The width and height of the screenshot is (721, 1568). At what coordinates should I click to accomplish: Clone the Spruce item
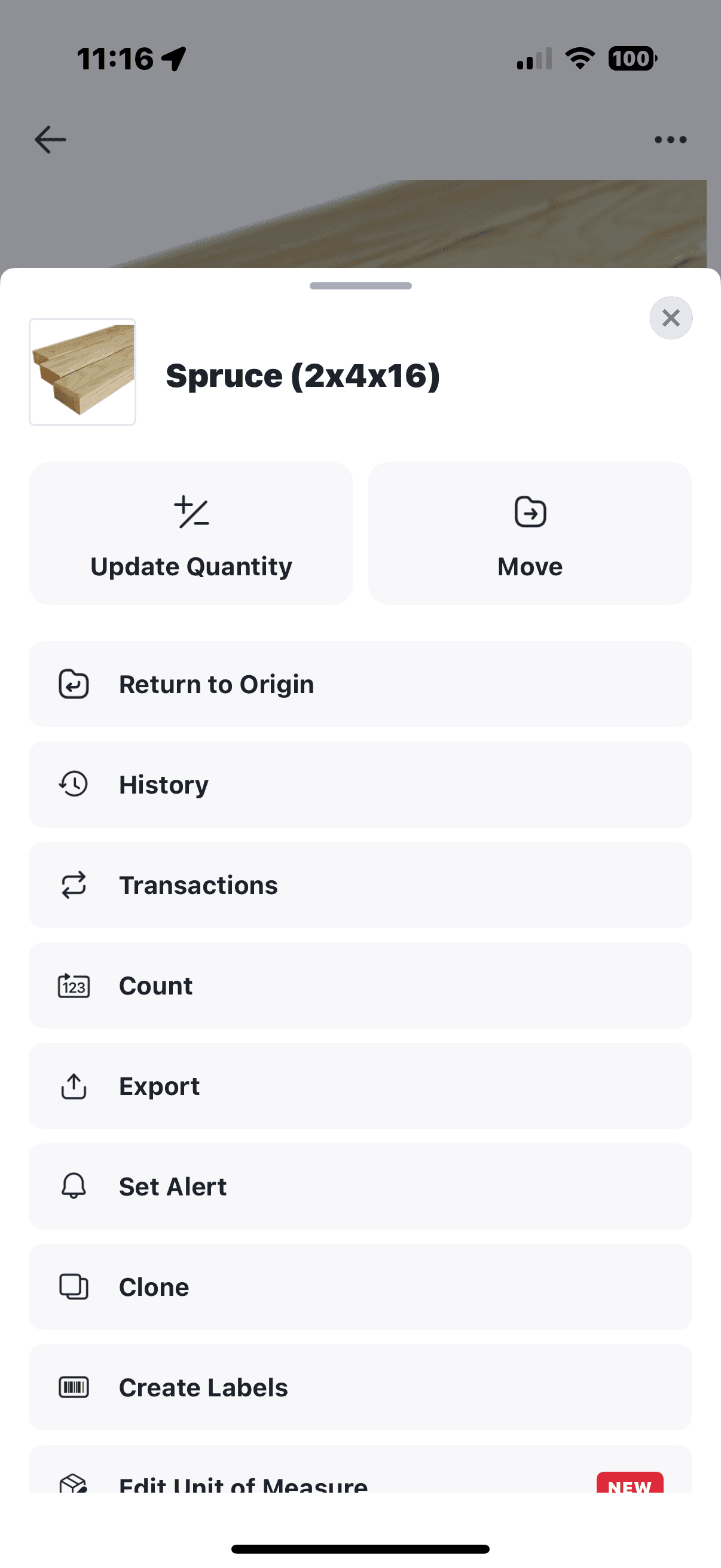[x=360, y=1287]
